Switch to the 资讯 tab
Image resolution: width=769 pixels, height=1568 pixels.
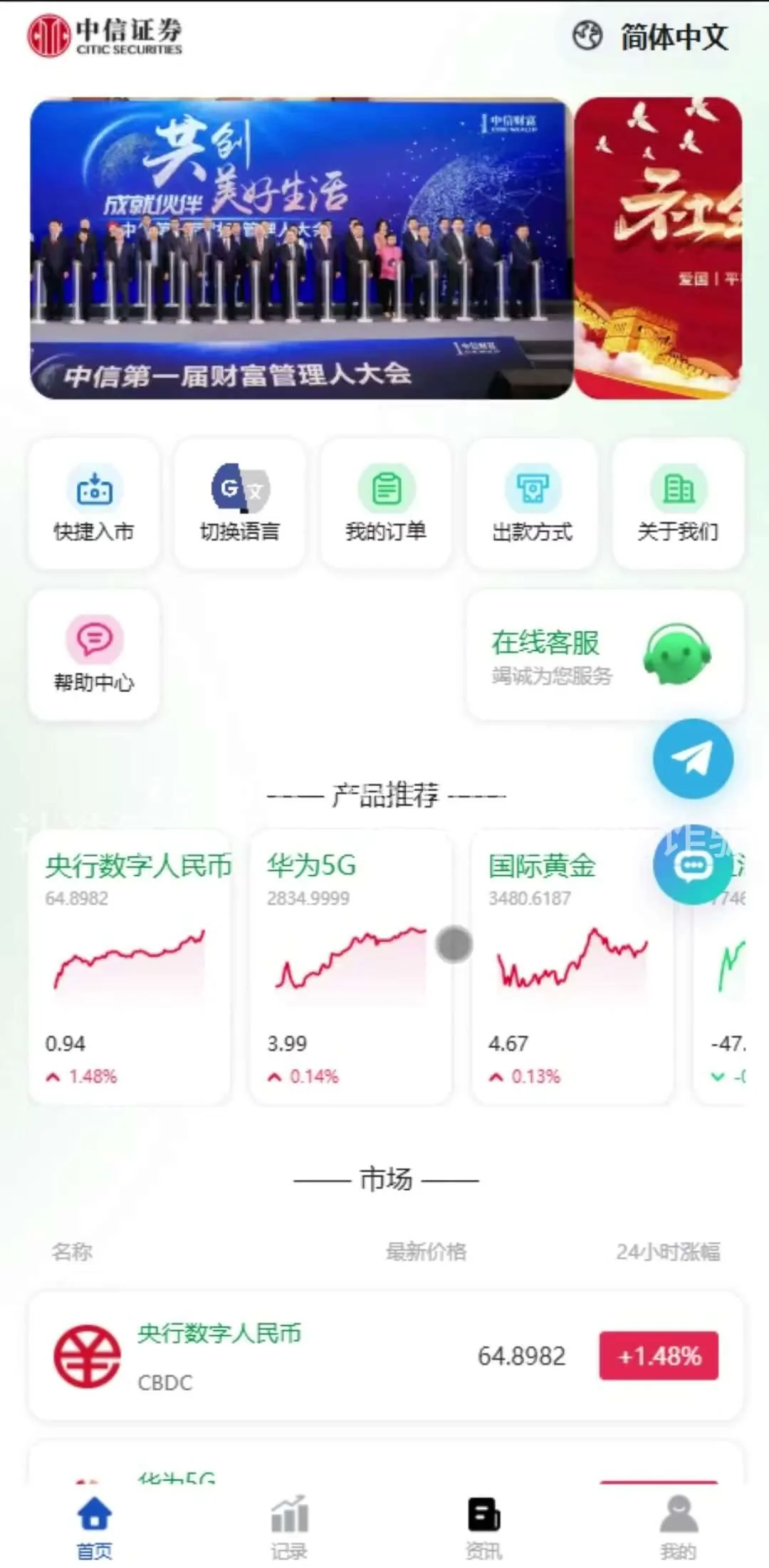pyautogui.click(x=483, y=1527)
